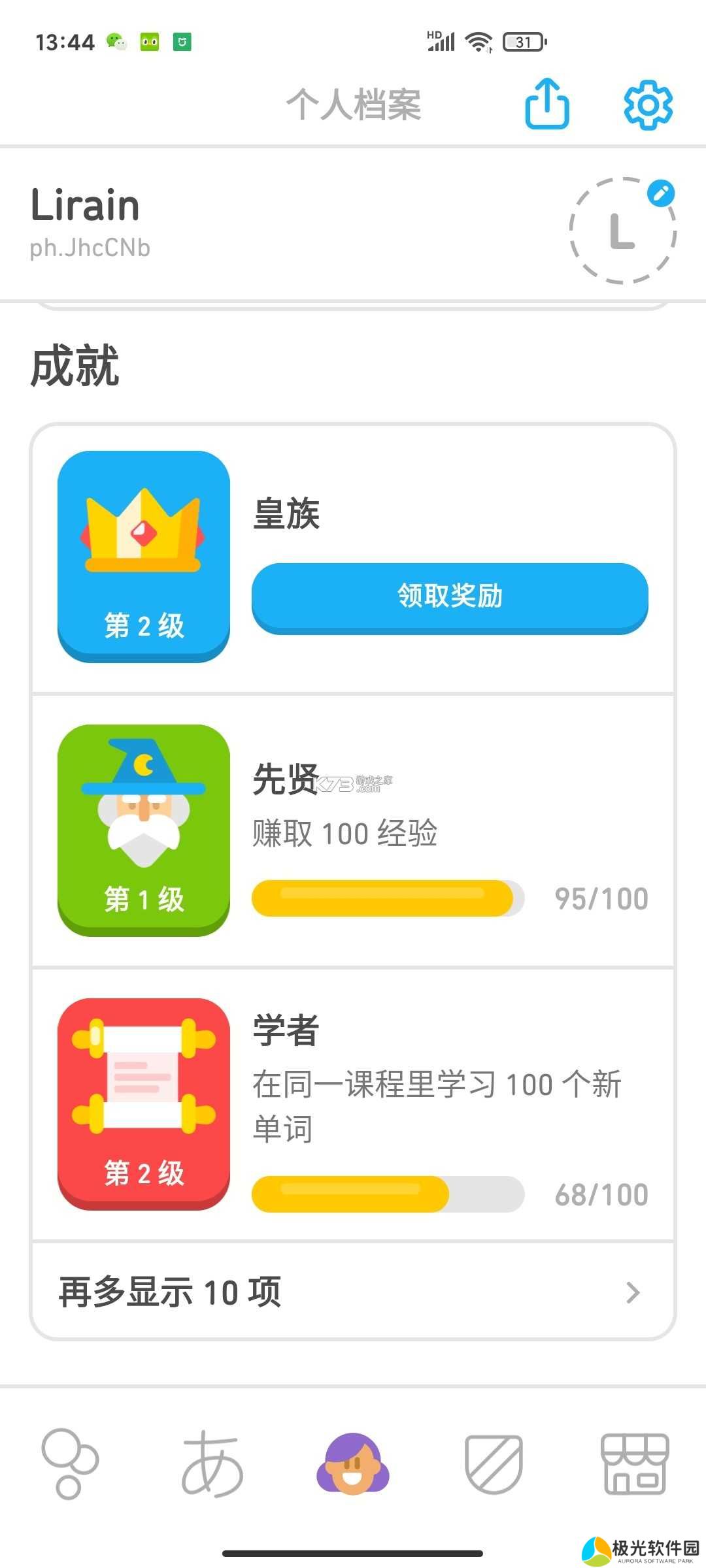Viewport: 706px width, 1568px height.
Task: Show 10 more achievements
Action: 353,1292
